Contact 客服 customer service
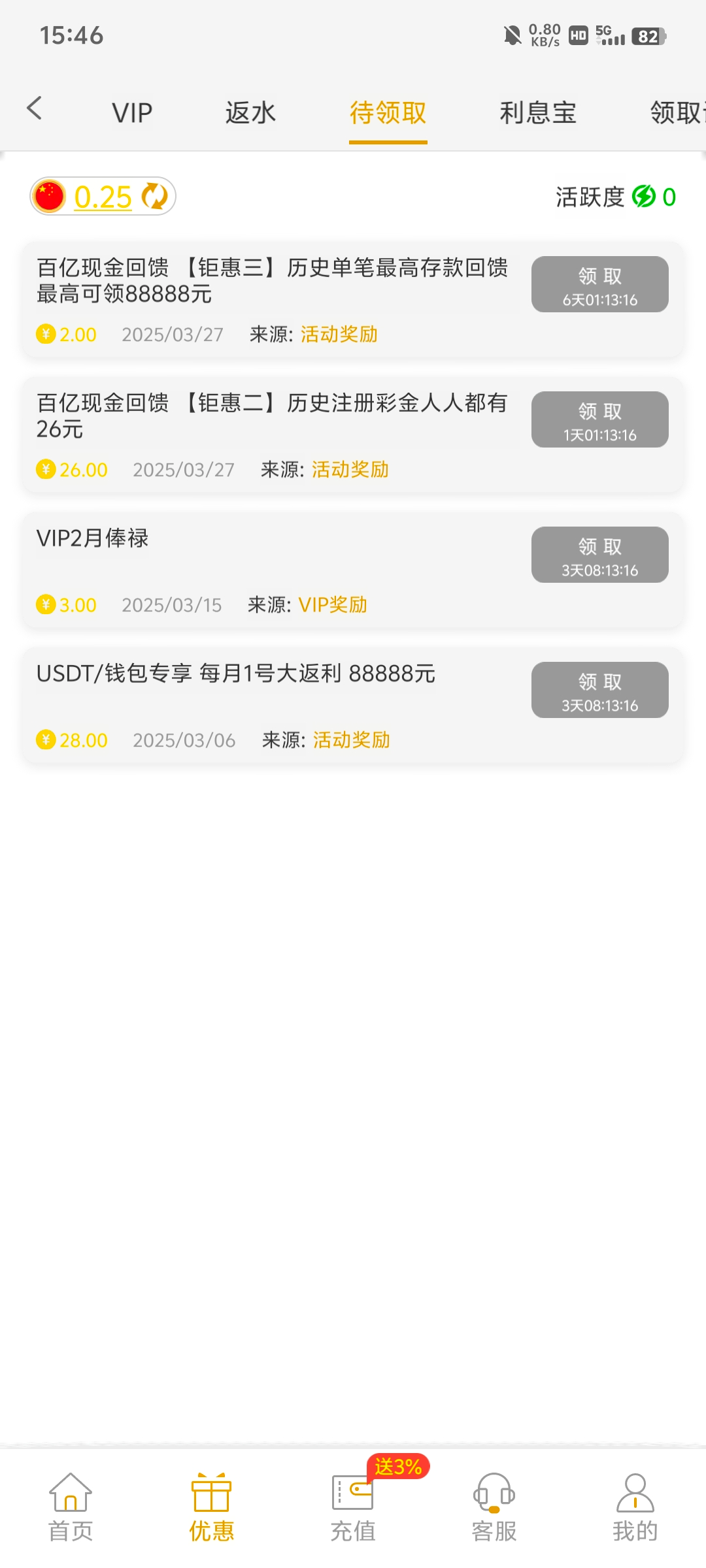Image resolution: width=706 pixels, height=1568 pixels. click(x=494, y=1507)
